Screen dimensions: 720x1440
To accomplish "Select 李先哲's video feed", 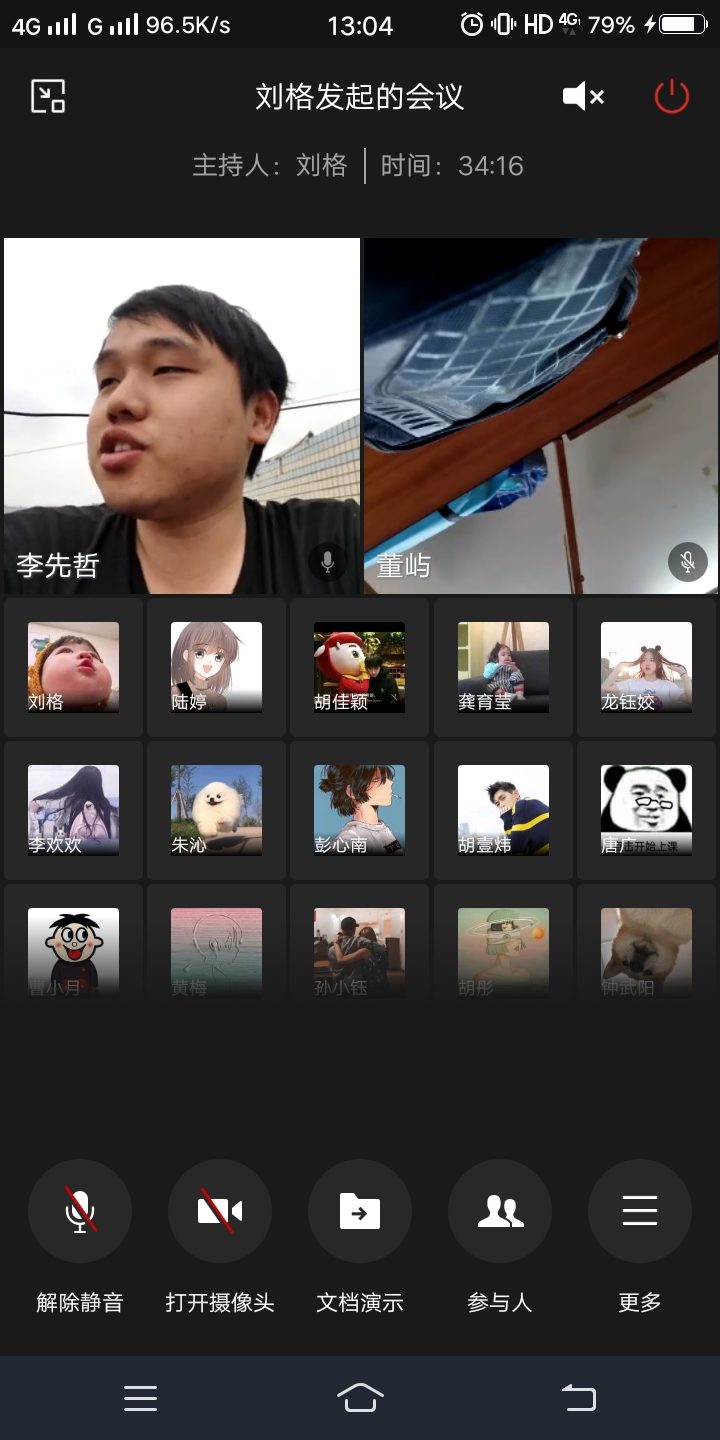I will (182, 415).
